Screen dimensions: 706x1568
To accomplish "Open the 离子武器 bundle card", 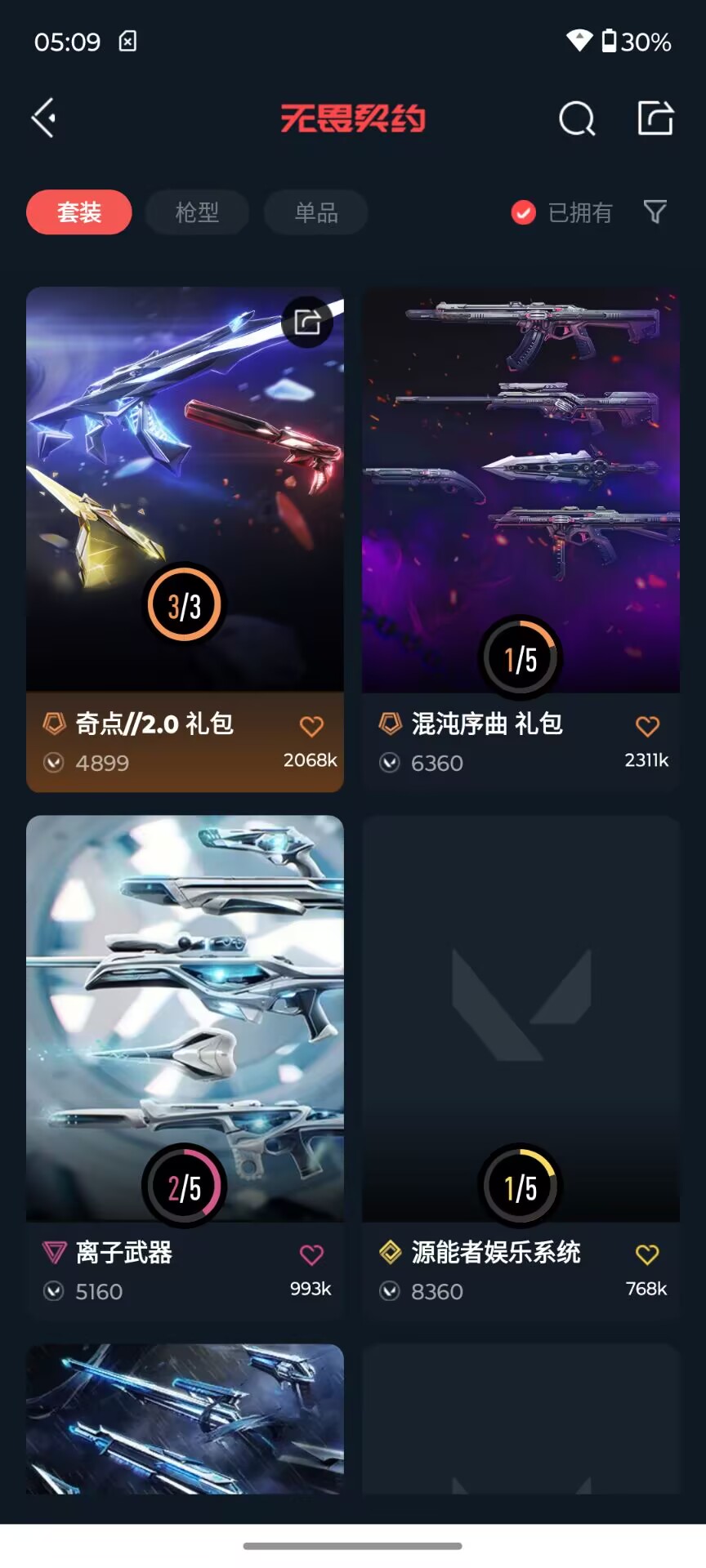I will pyautogui.click(x=185, y=1021).
